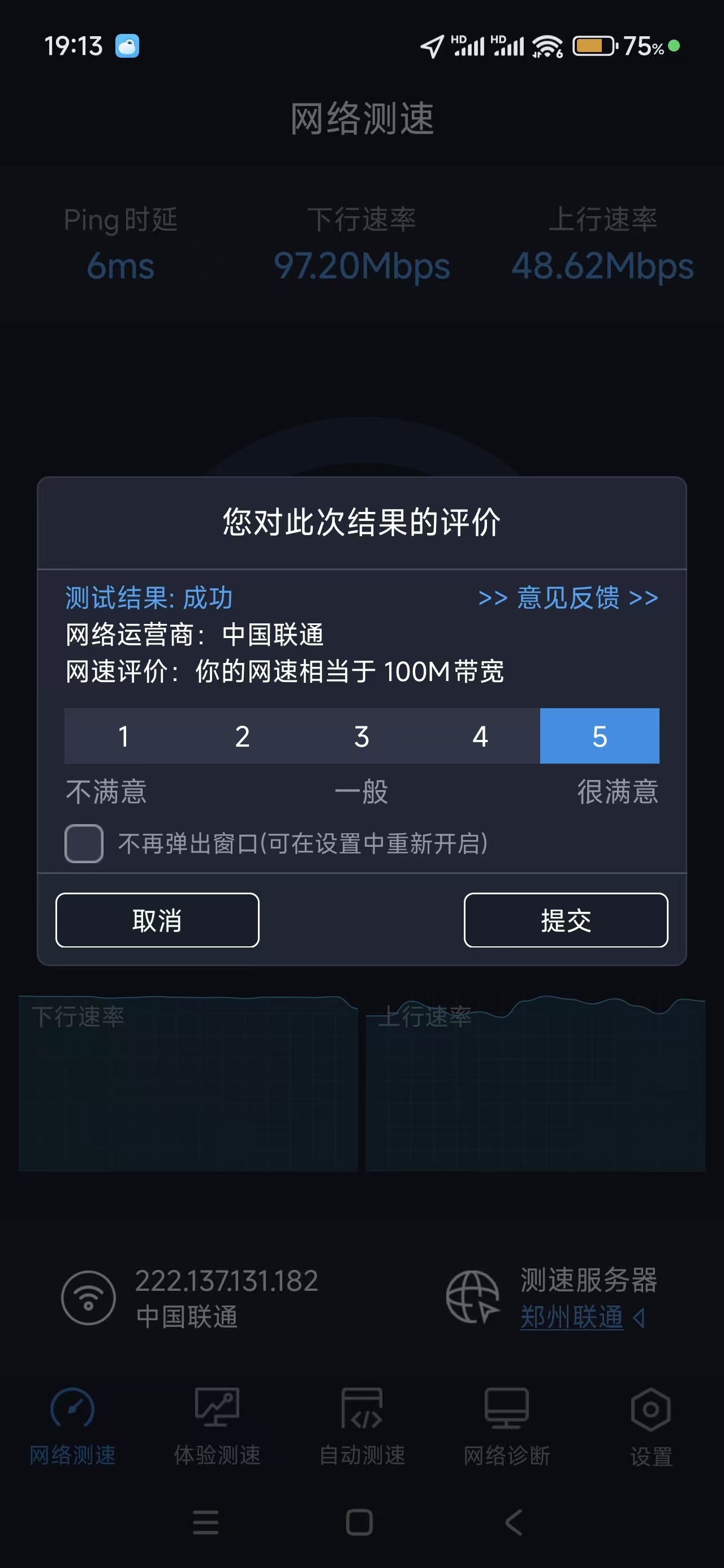Select rating 5 (很满意)
The width and height of the screenshot is (724, 1568).
(600, 736)
